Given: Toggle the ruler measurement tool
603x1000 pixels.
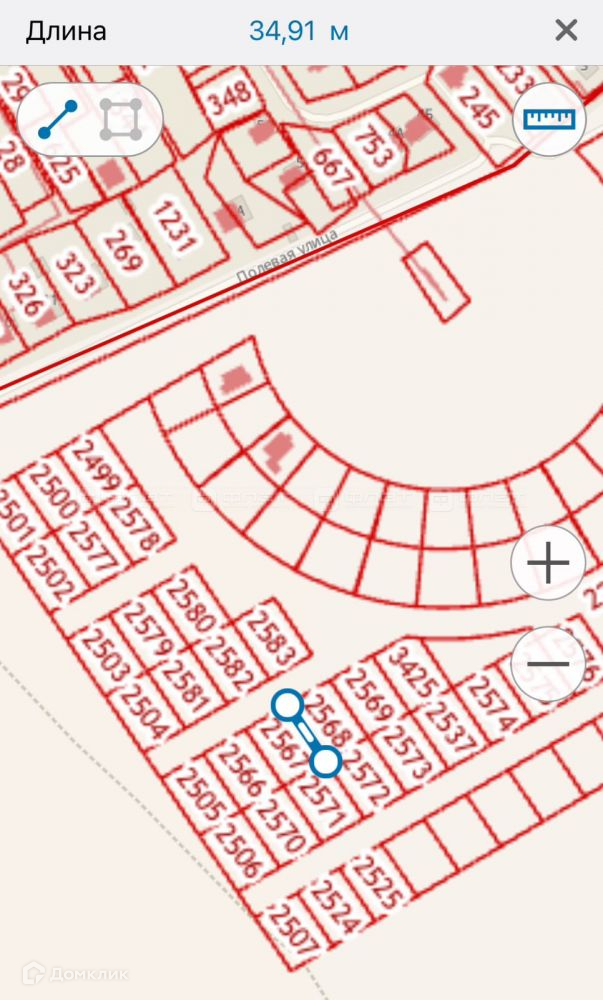Looking at the screenshot, I should [x=549, y=120].
